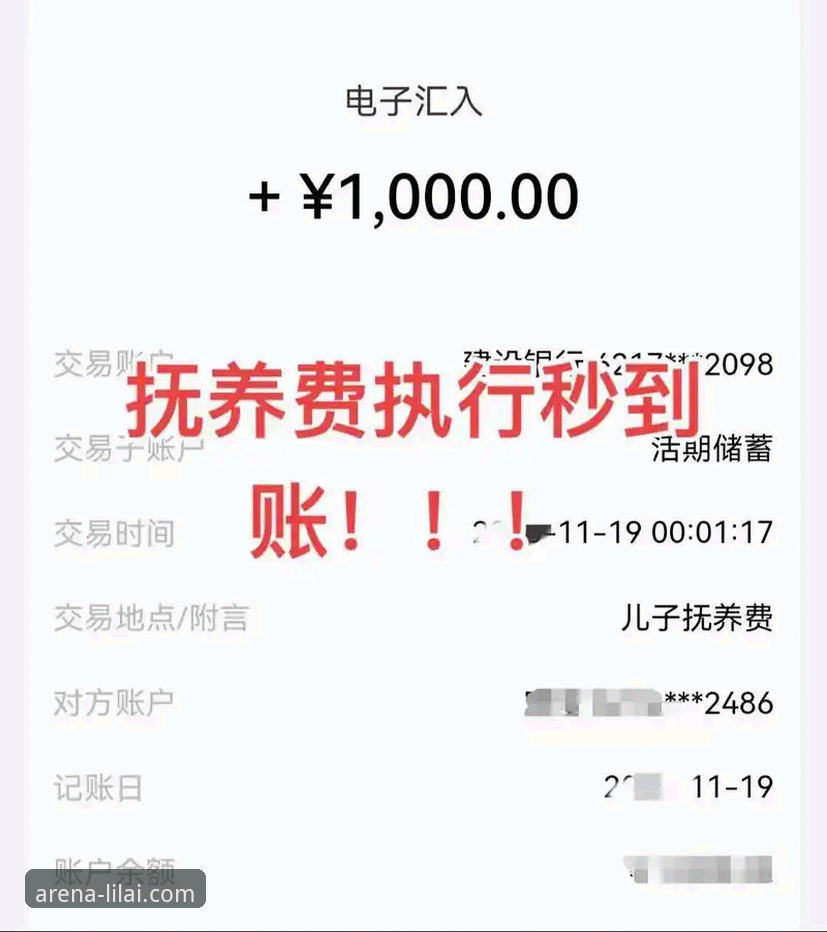Click the 建设银行 6217***2098 account number

(x=615, y=365)
